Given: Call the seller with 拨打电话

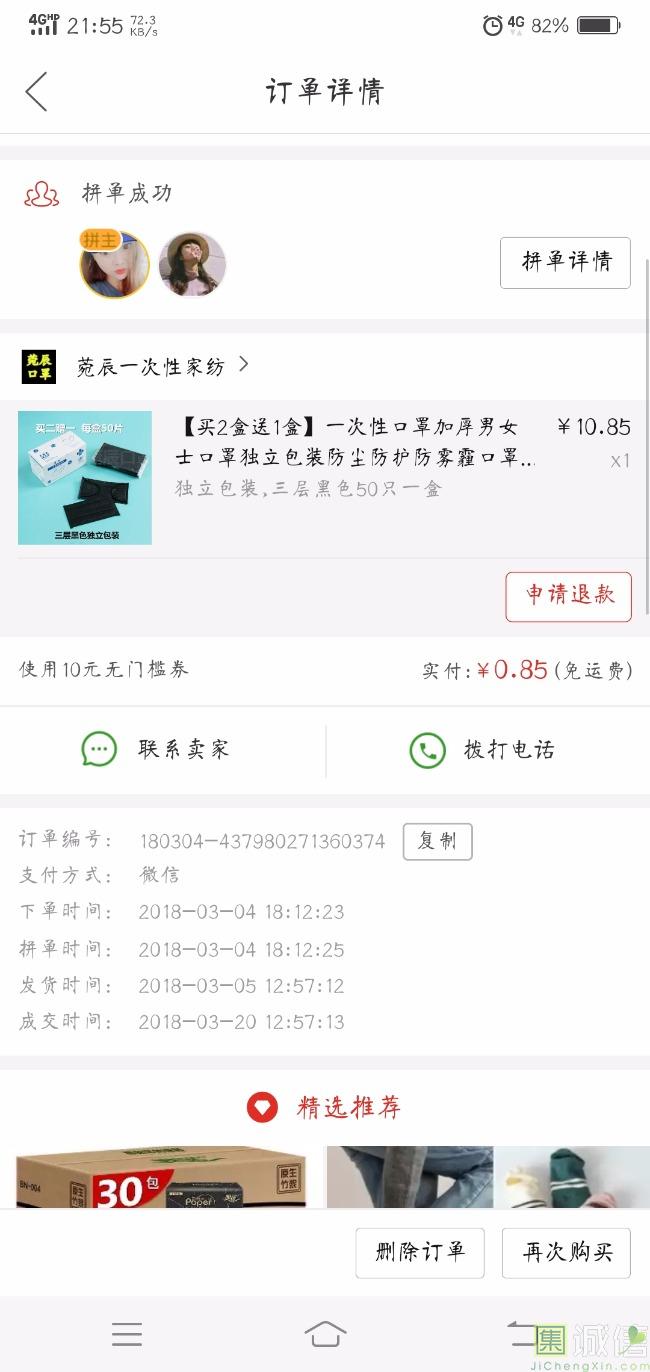Looking at the screenshot, I should point(482,750).
